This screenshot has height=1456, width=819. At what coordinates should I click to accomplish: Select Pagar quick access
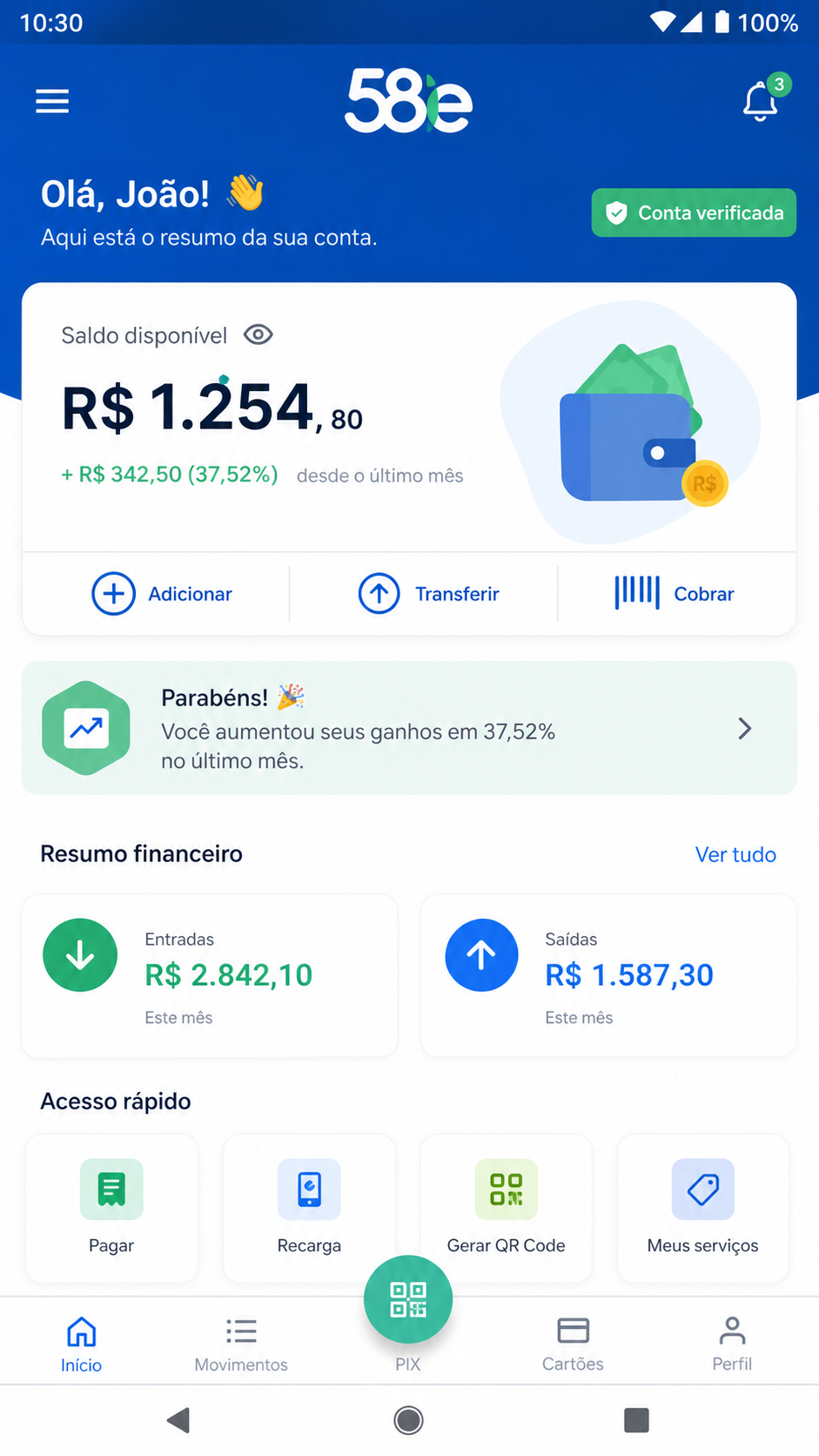pos(111,1208)
